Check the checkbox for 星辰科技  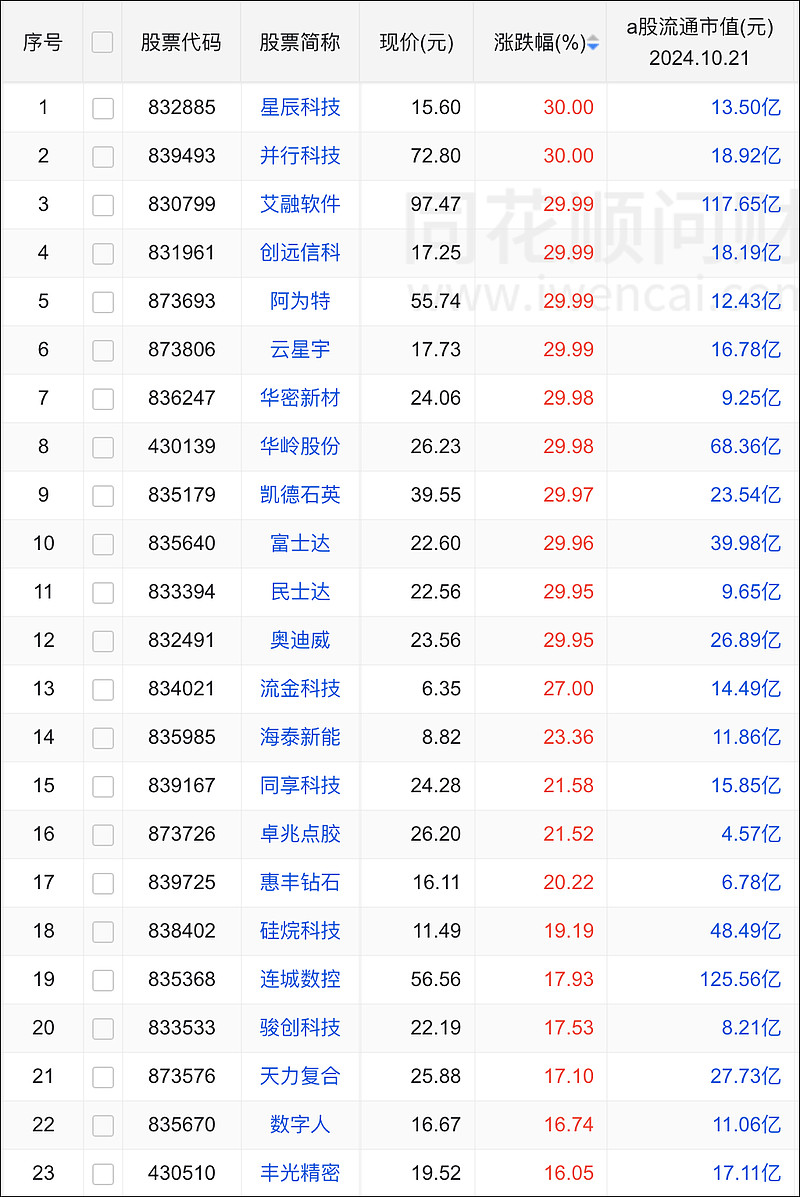(102, 108)
